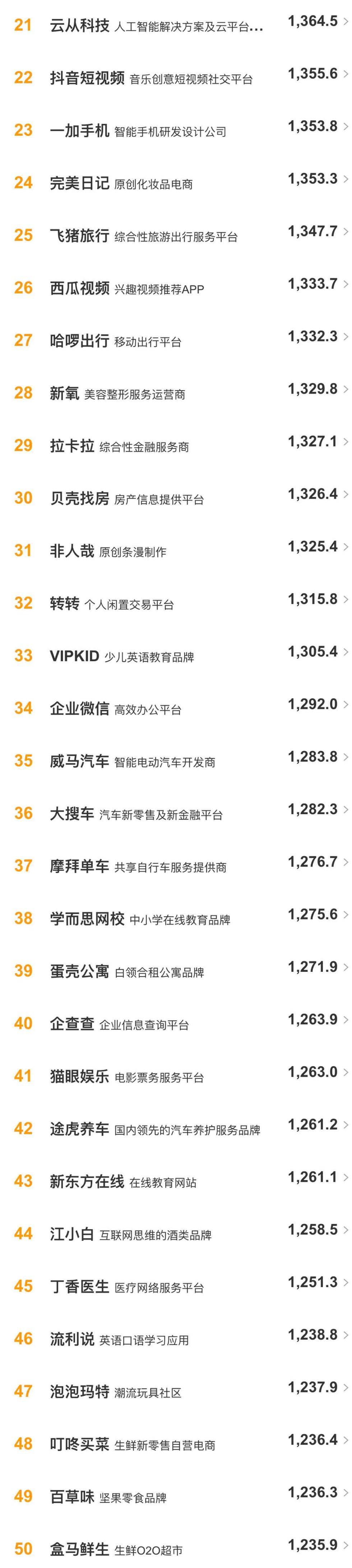View details for 企业微信
352x1568 pixels.
point(79,709)
